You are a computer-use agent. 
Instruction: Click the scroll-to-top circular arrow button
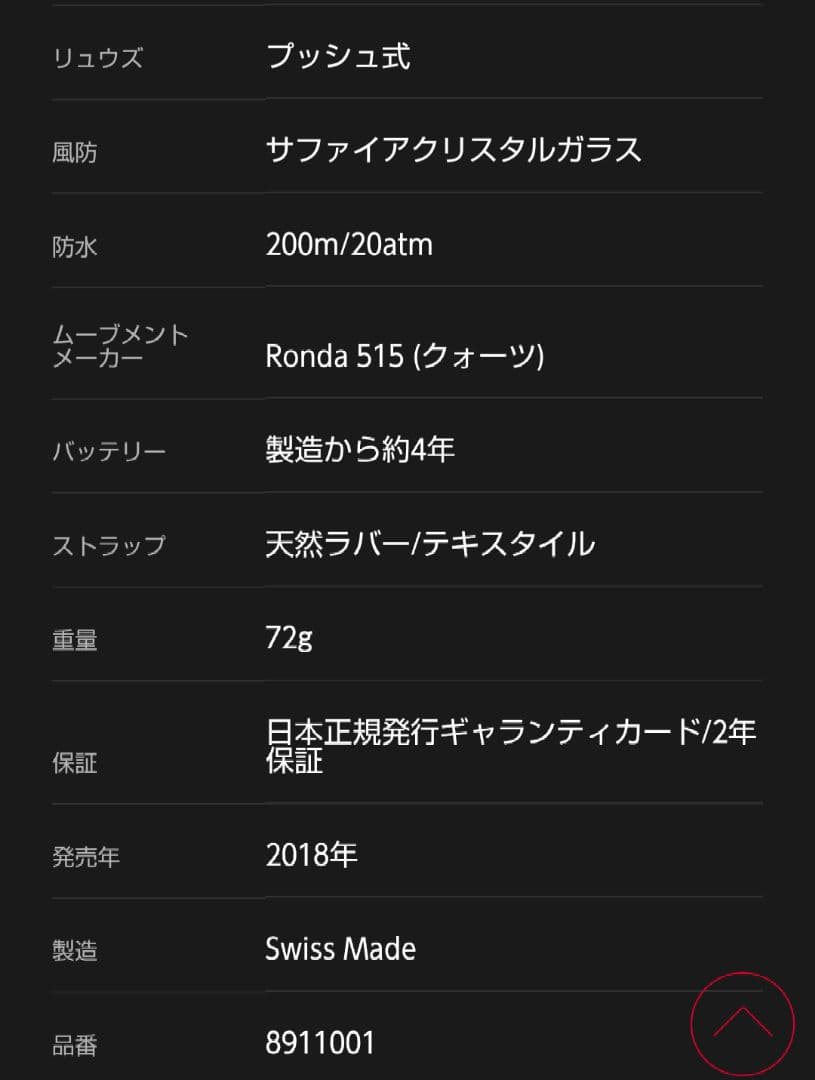tap(740, 1022)
